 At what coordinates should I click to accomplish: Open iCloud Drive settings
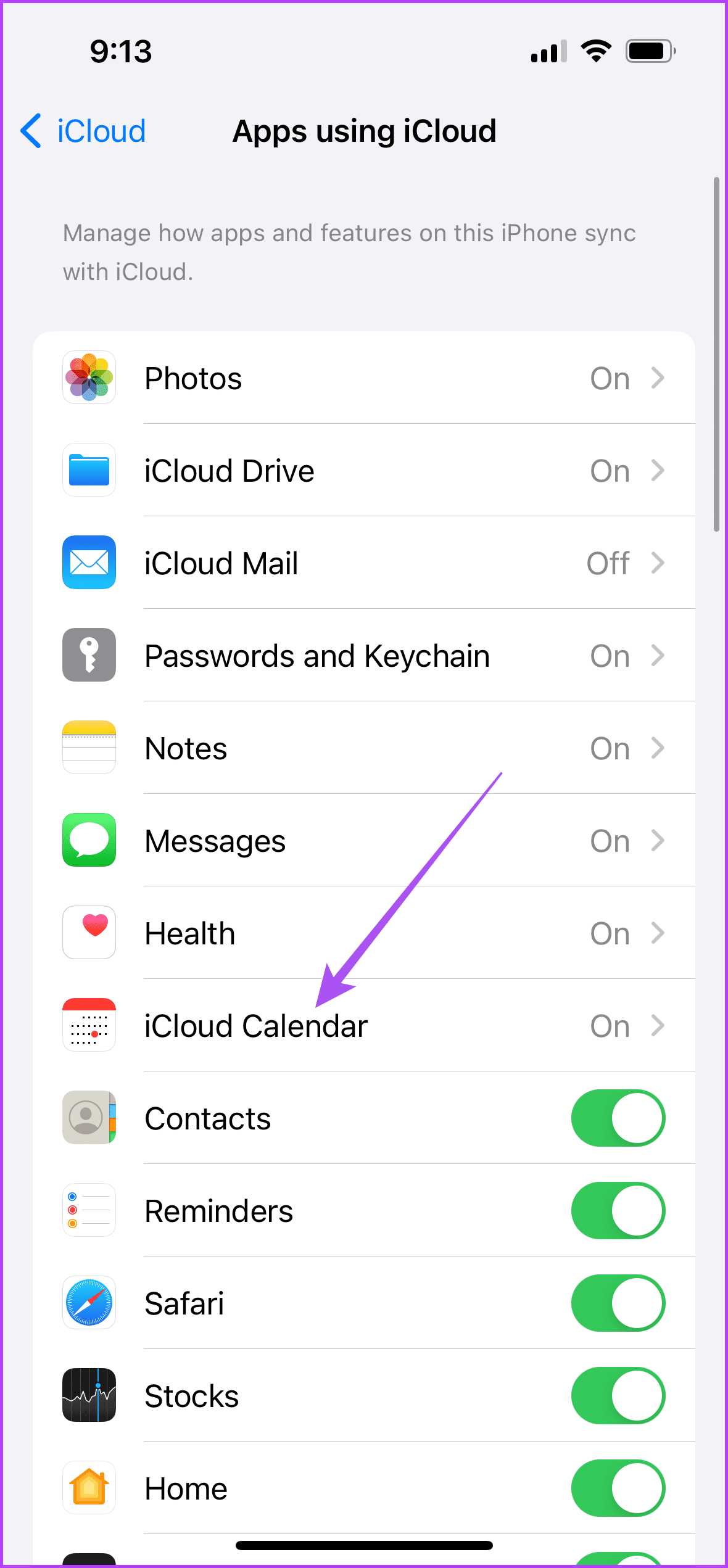pyautogui.click(x=364, y=471)
